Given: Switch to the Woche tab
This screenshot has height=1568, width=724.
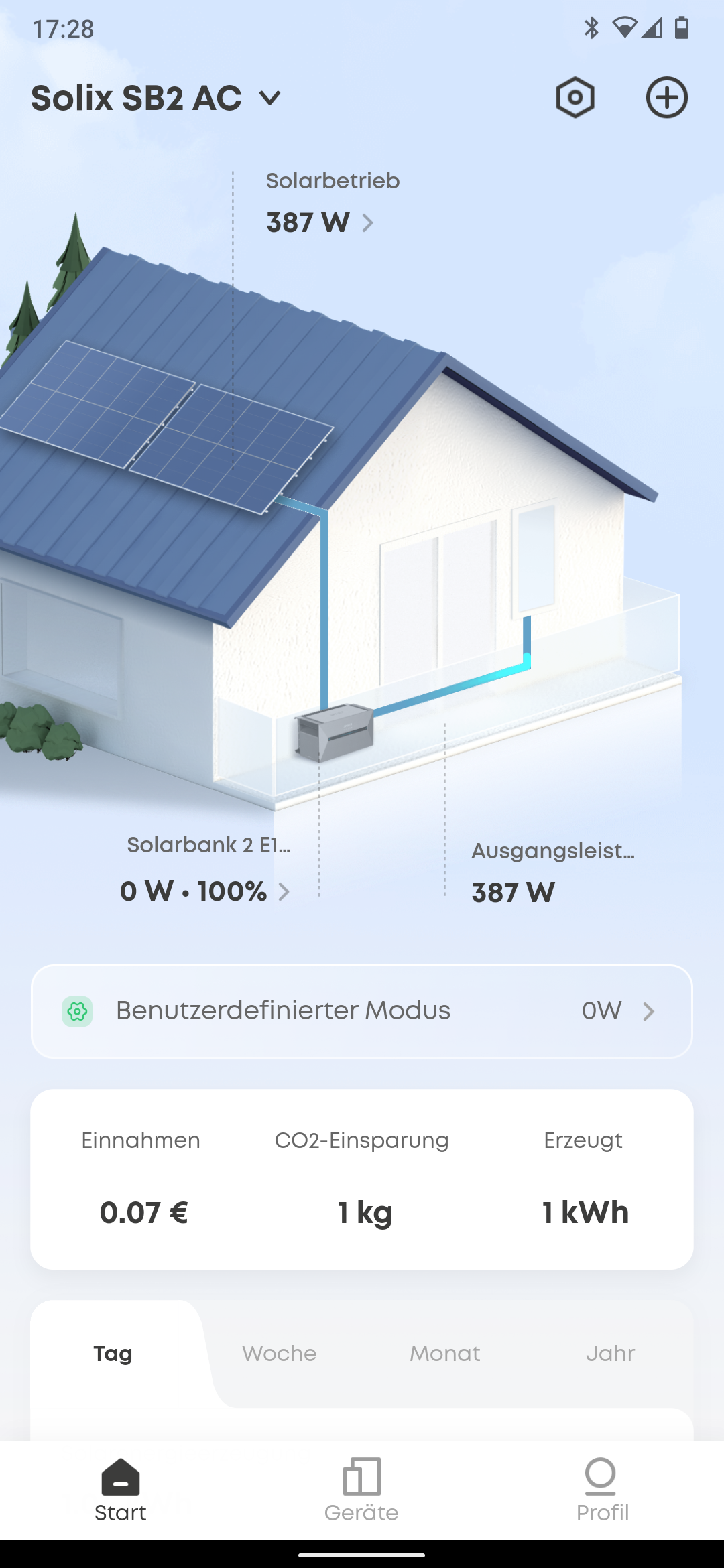Looking at the screenshot, I should tap(279, 1354).
